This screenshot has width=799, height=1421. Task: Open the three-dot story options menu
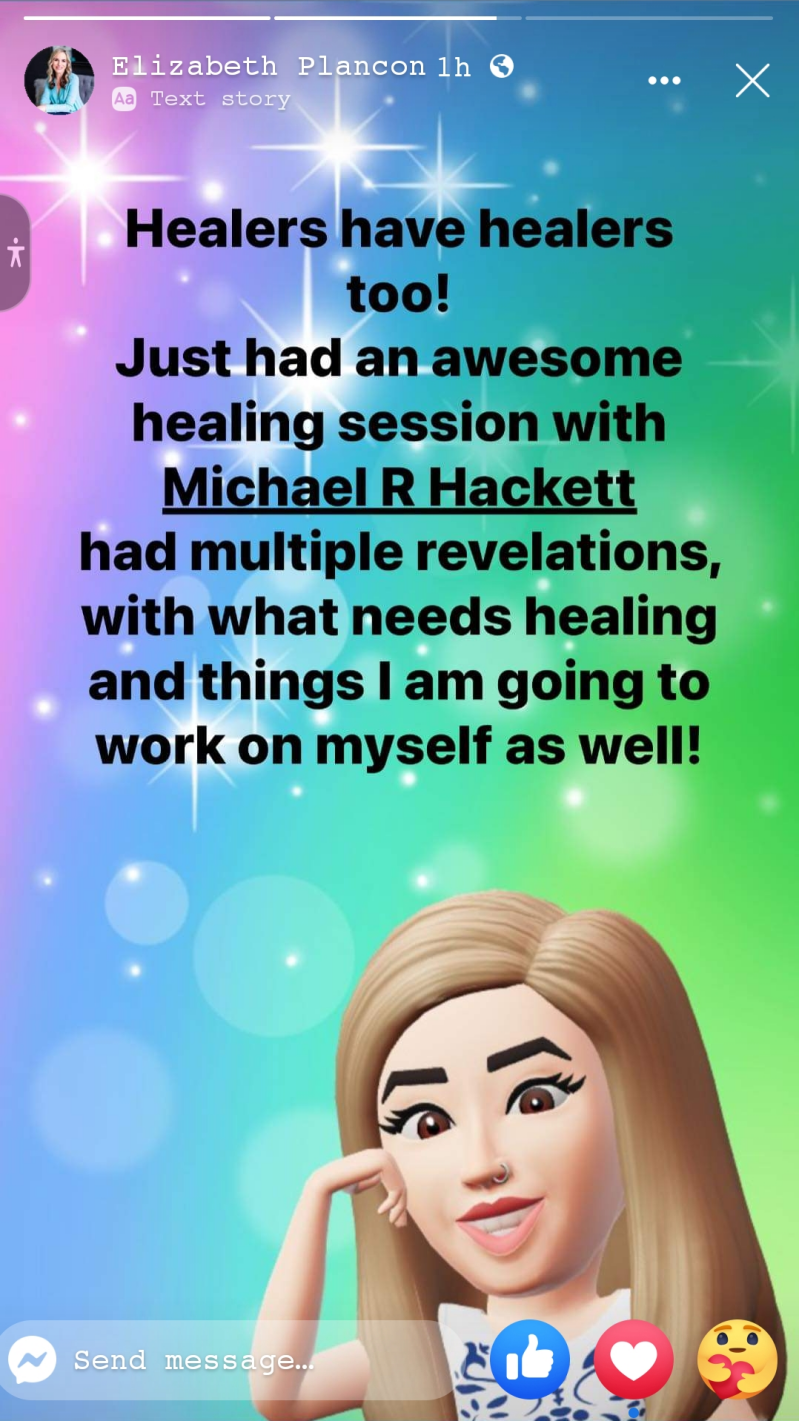click(664, 81)
